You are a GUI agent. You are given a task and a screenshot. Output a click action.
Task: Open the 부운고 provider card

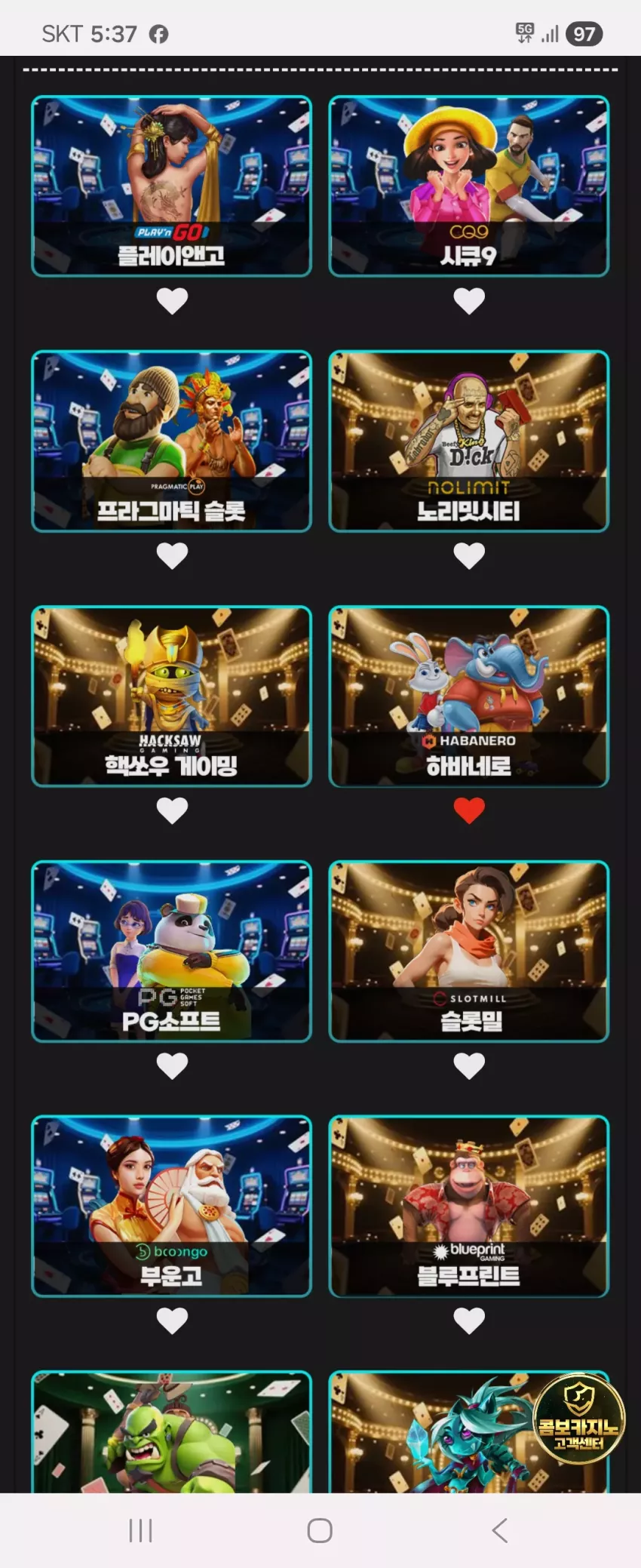coord(171,1206)
